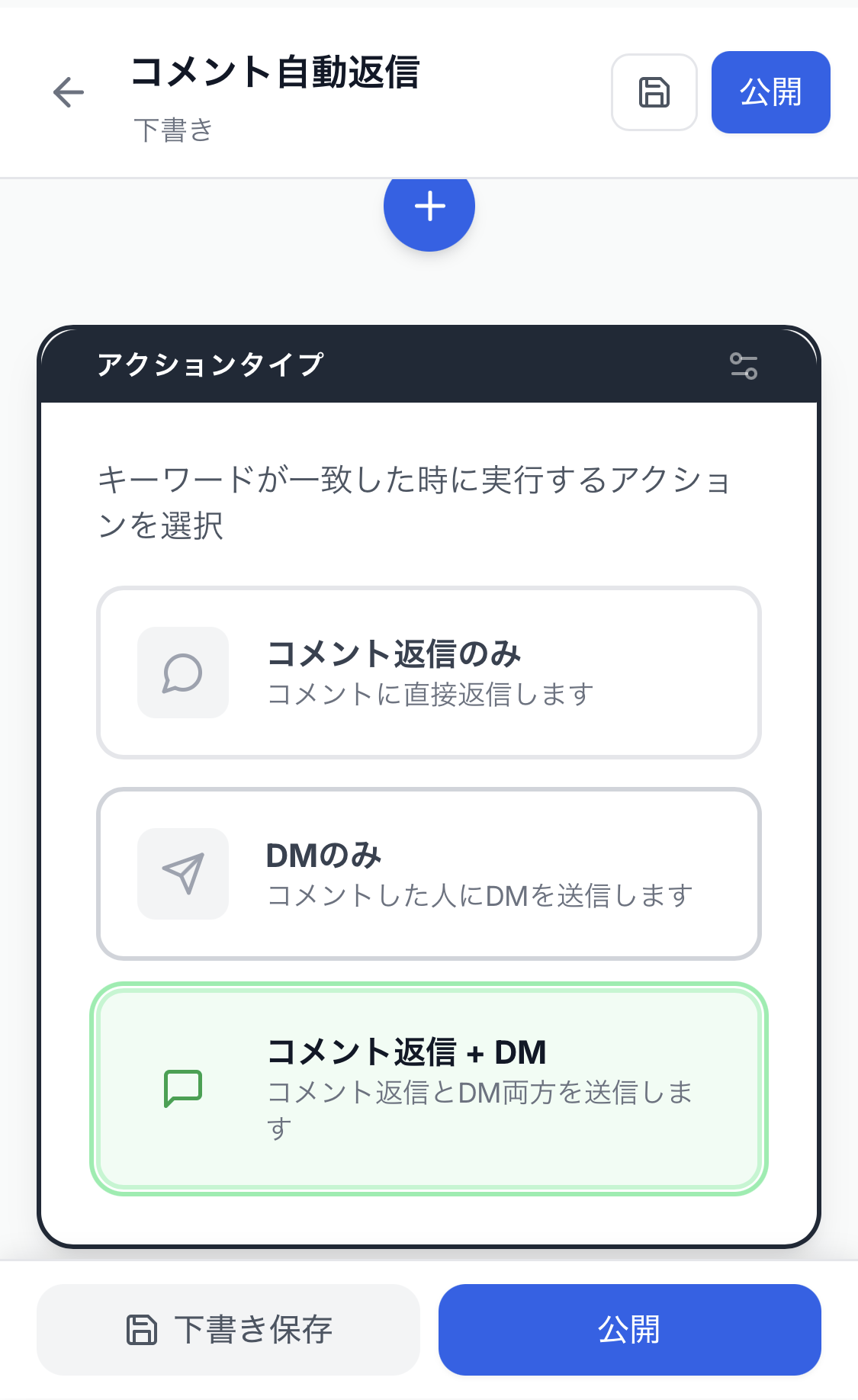Select the コメント返信 + DM option card
This screenshot has width=858, height=1400.
coord(429,1089)
